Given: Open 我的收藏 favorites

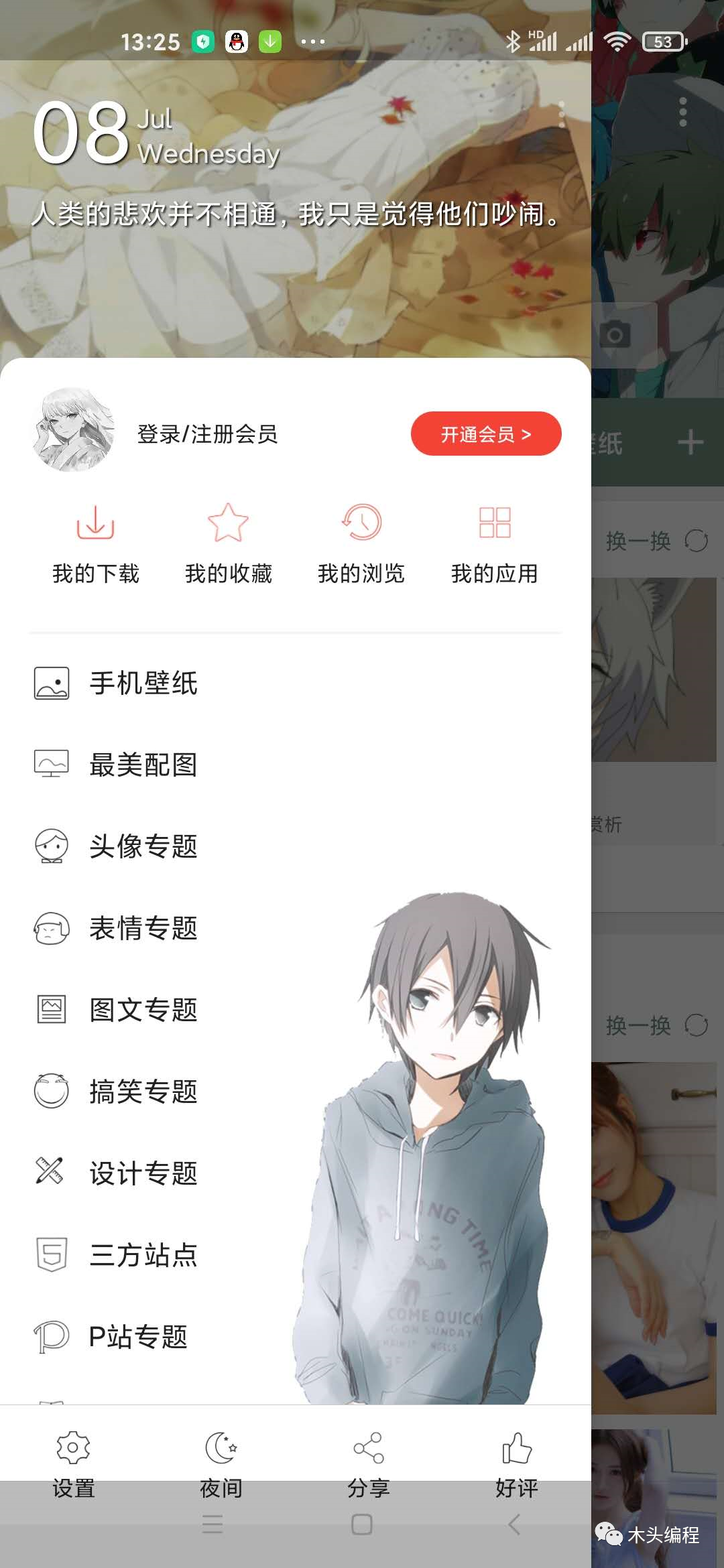Looking at the screenshot, I should (228, 544).
